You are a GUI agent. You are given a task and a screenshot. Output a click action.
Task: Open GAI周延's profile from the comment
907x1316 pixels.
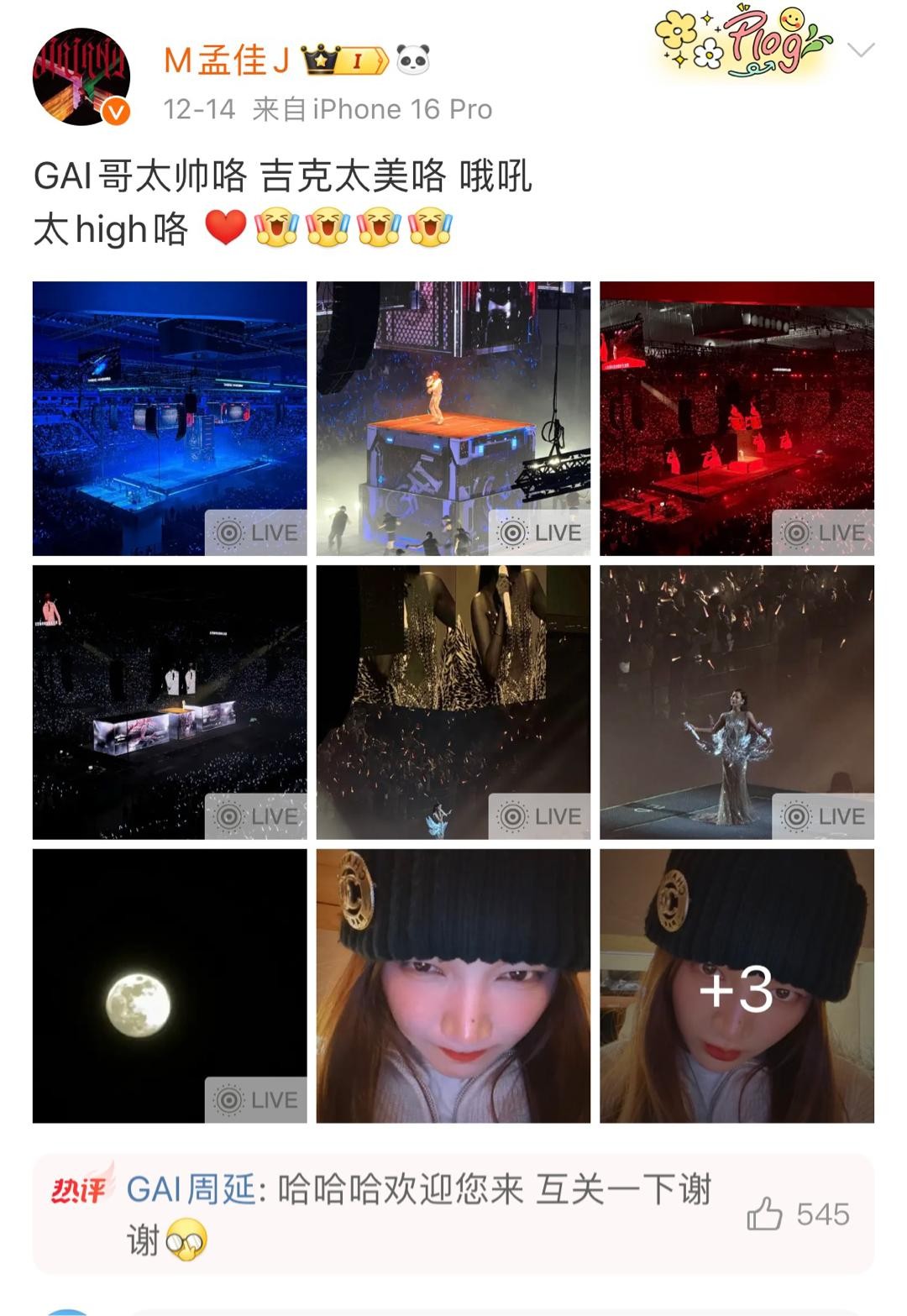(x=191, y=1190)
